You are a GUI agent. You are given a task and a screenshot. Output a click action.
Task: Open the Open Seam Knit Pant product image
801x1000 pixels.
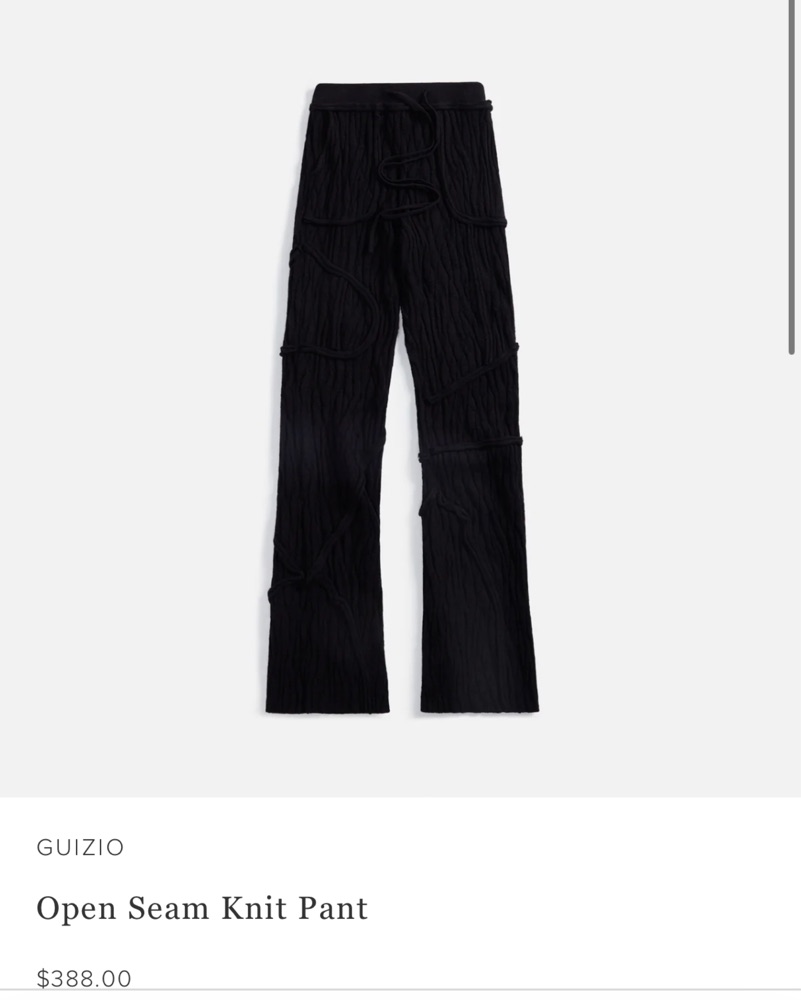pyautogui.click(x=400, y=400)
